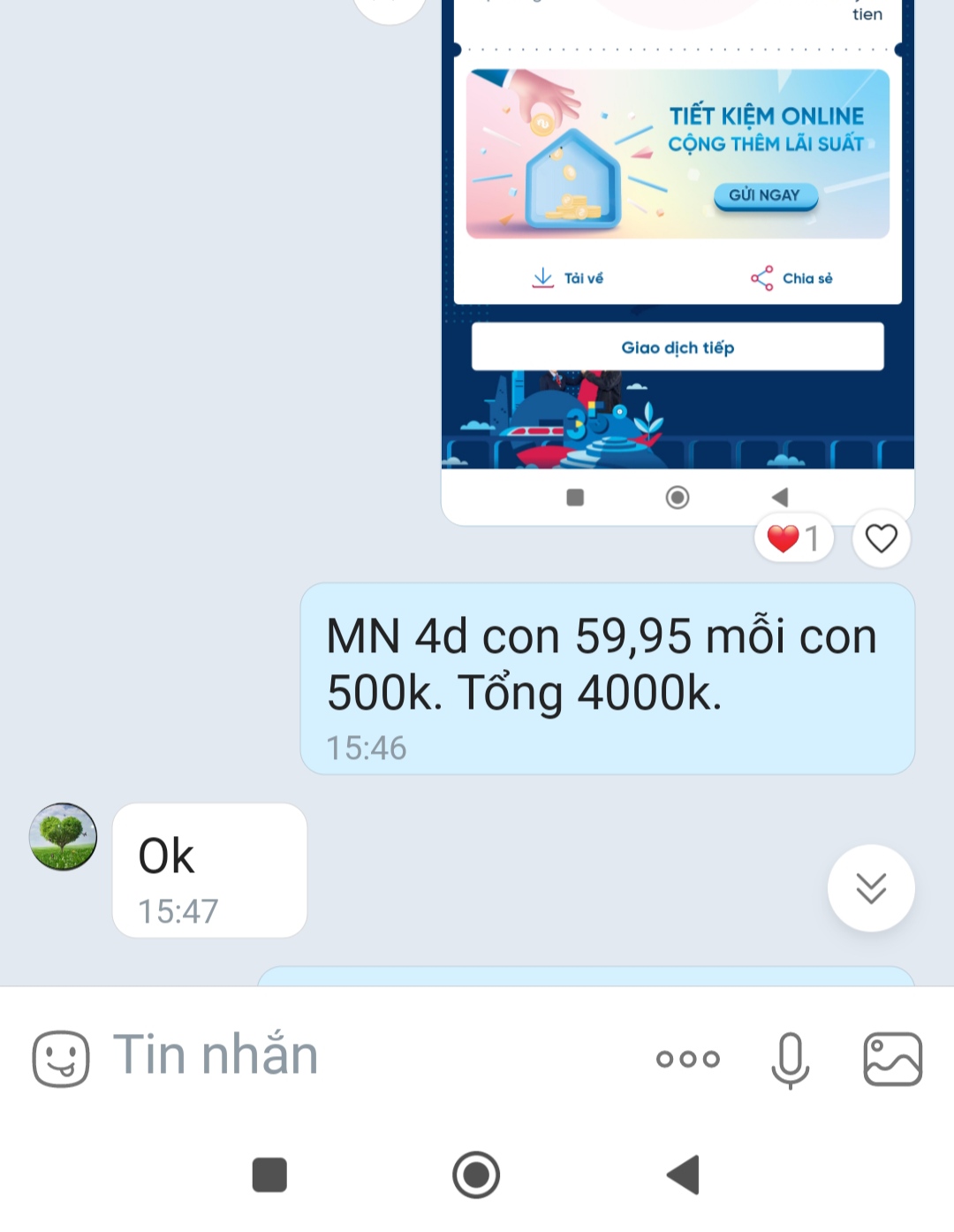The height and width of the screenshot is (1232, 954).
Task: Open the sender's tree avatar profile
Action: (63, 836)
